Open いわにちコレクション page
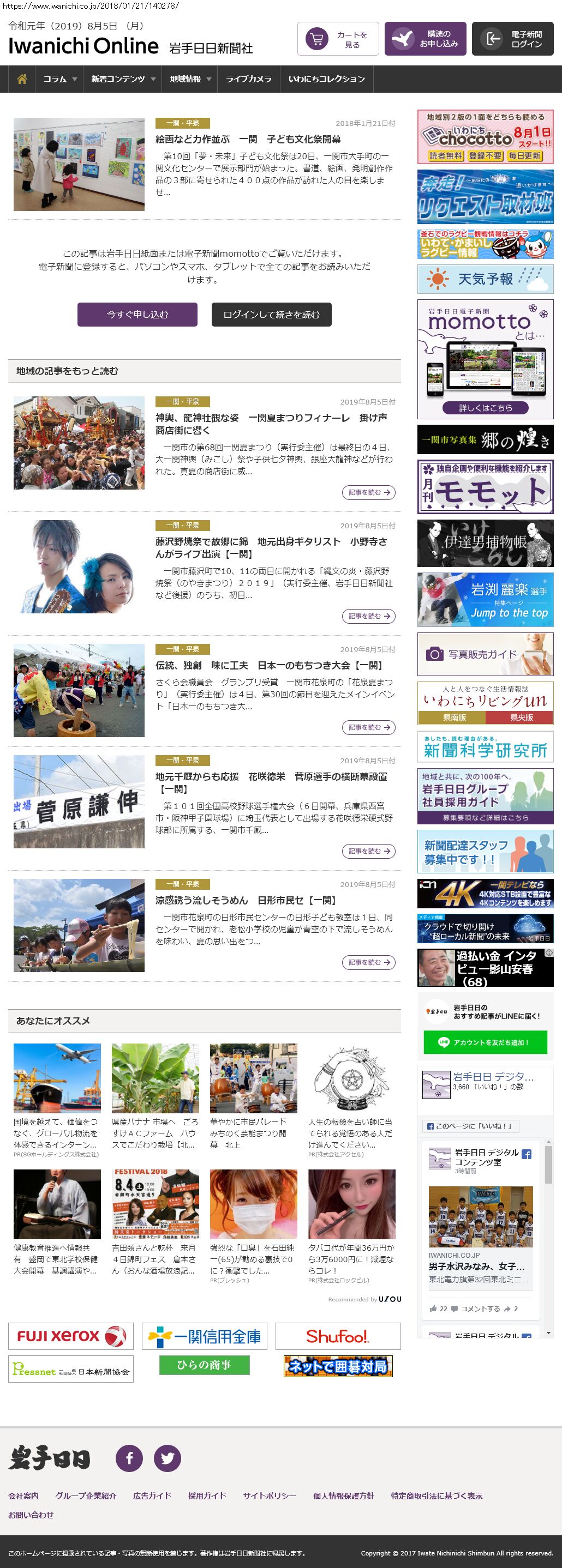Image resolution: width=562 pixels, height=1568 pixels. [326, 79]
